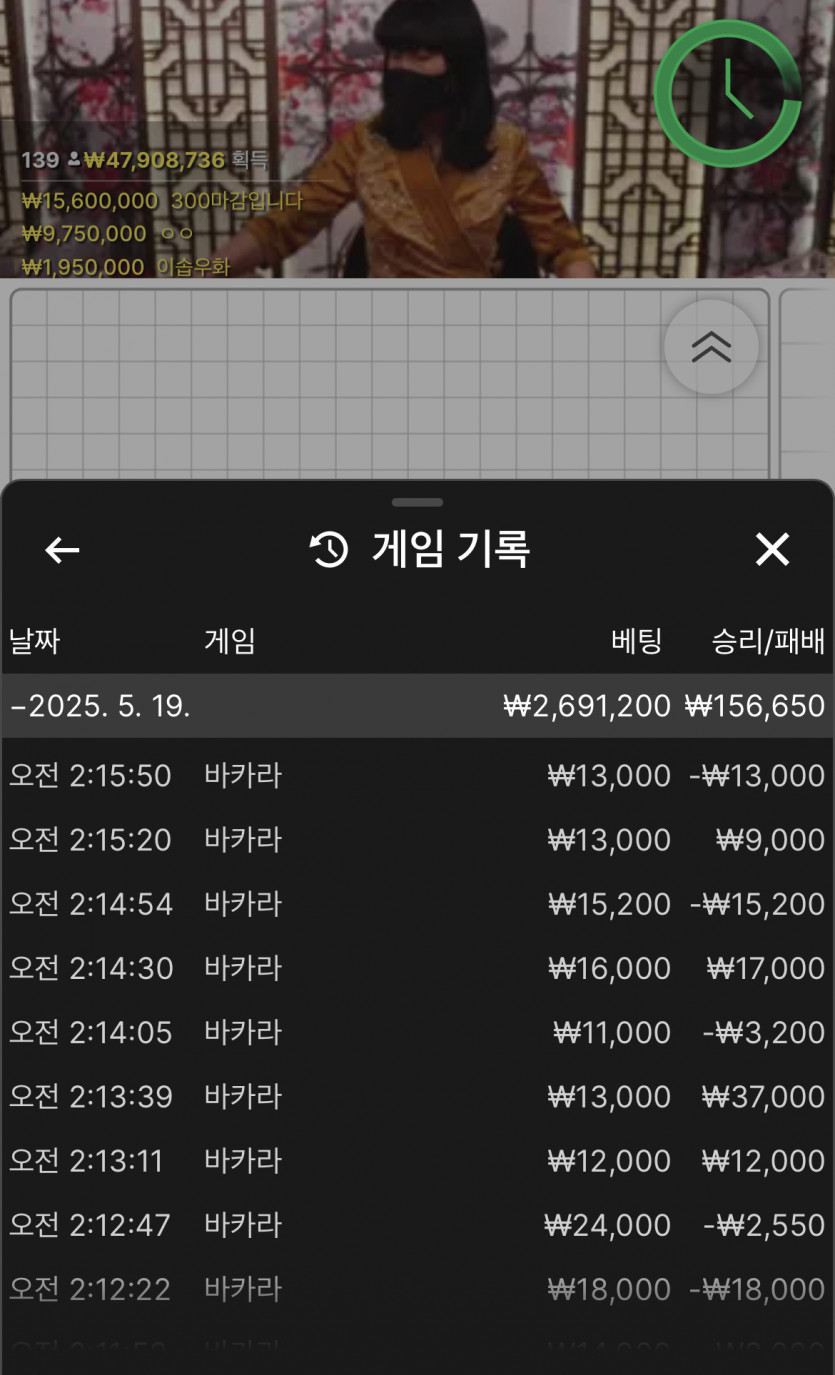View details of the 2:14:54 baccarat round
The width and height of the screenshot is (835, 1375).
tap(417, 904)
